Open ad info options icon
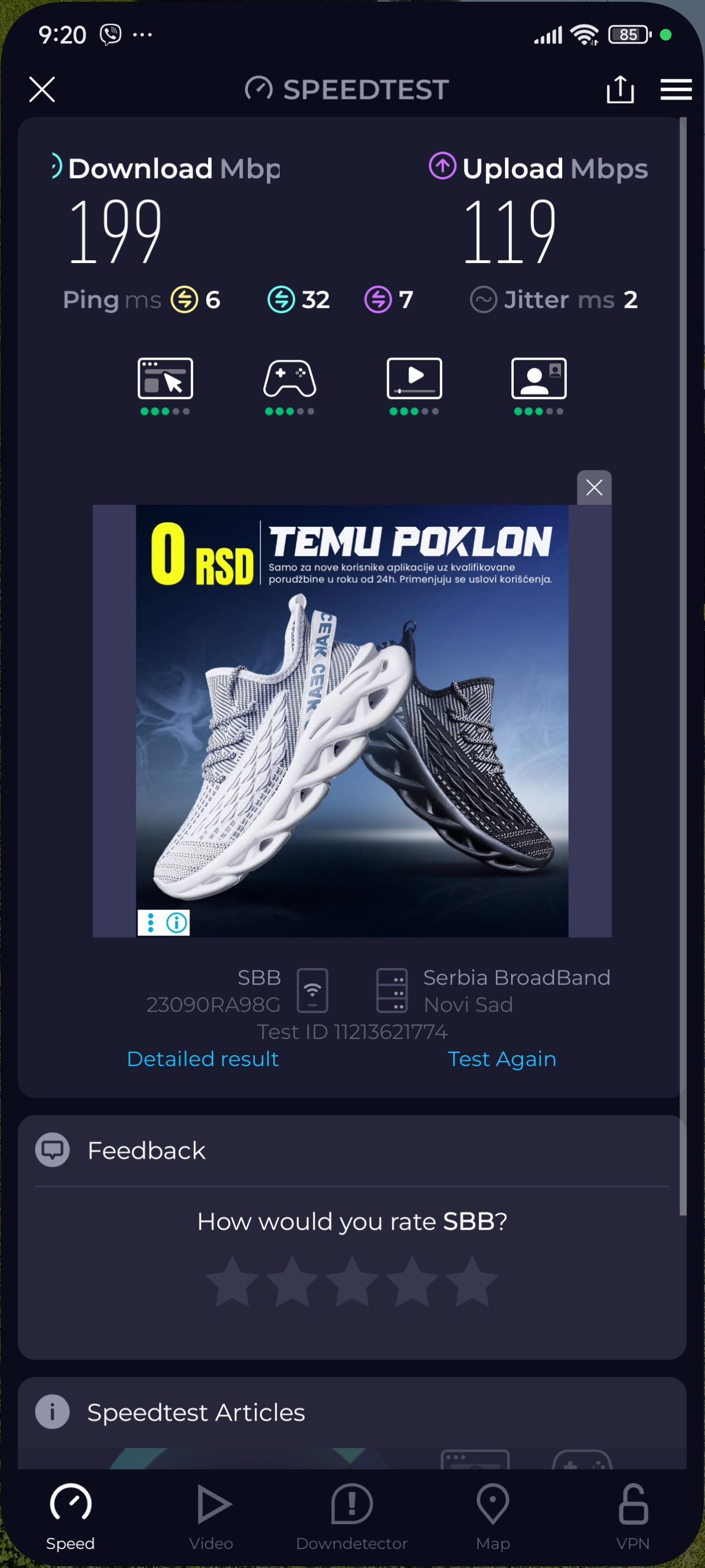705x1568 pixels. (176, 922)
